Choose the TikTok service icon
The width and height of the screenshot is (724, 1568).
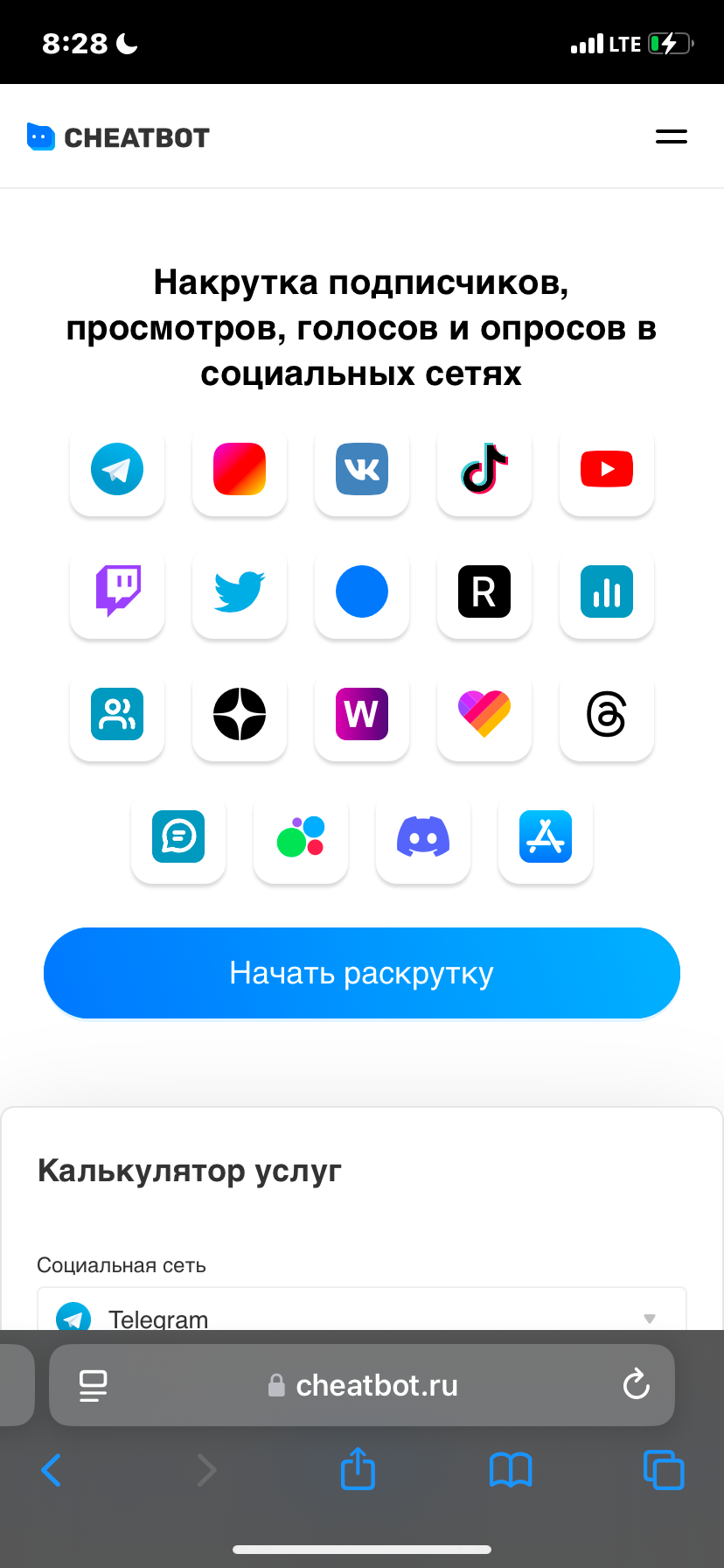[484, 470]
